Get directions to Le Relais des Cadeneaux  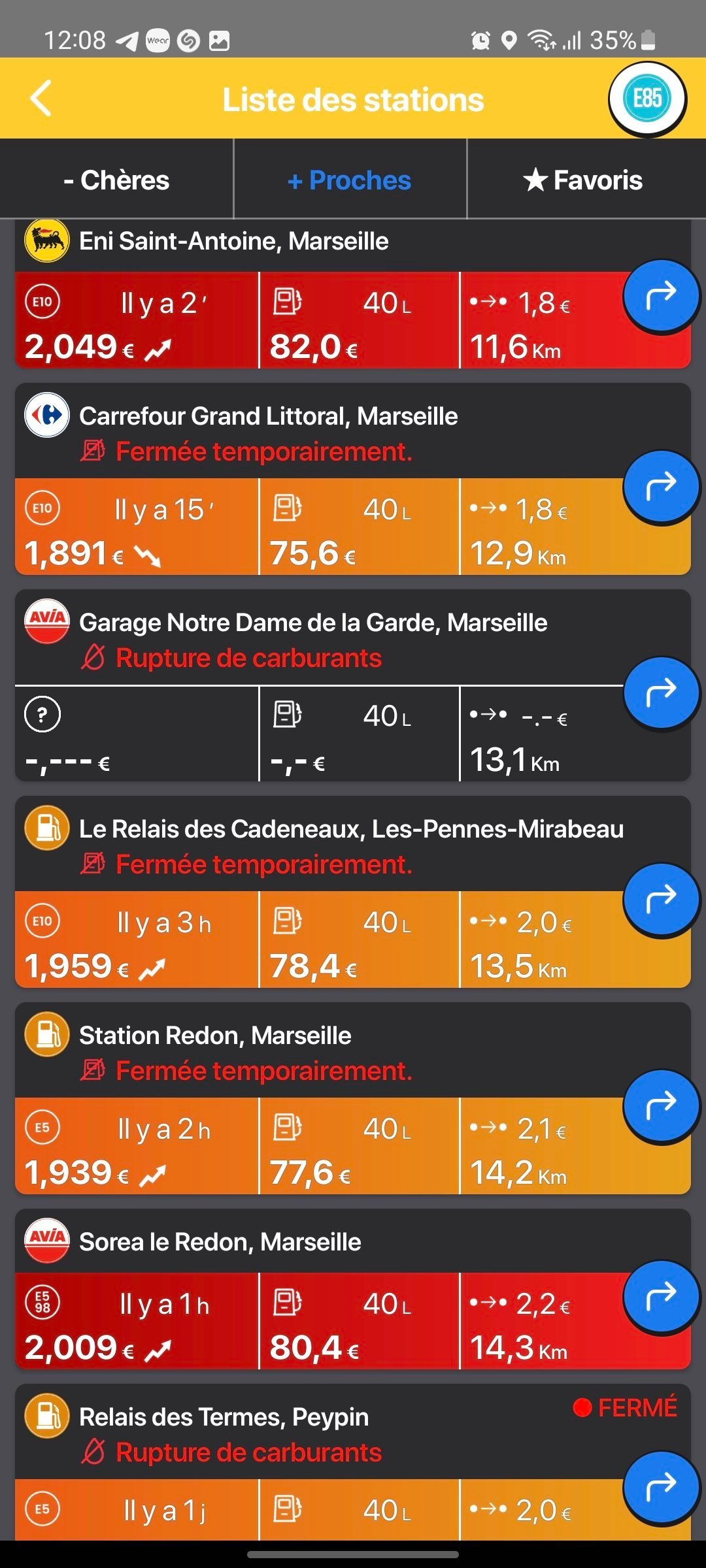pos(661,898)
